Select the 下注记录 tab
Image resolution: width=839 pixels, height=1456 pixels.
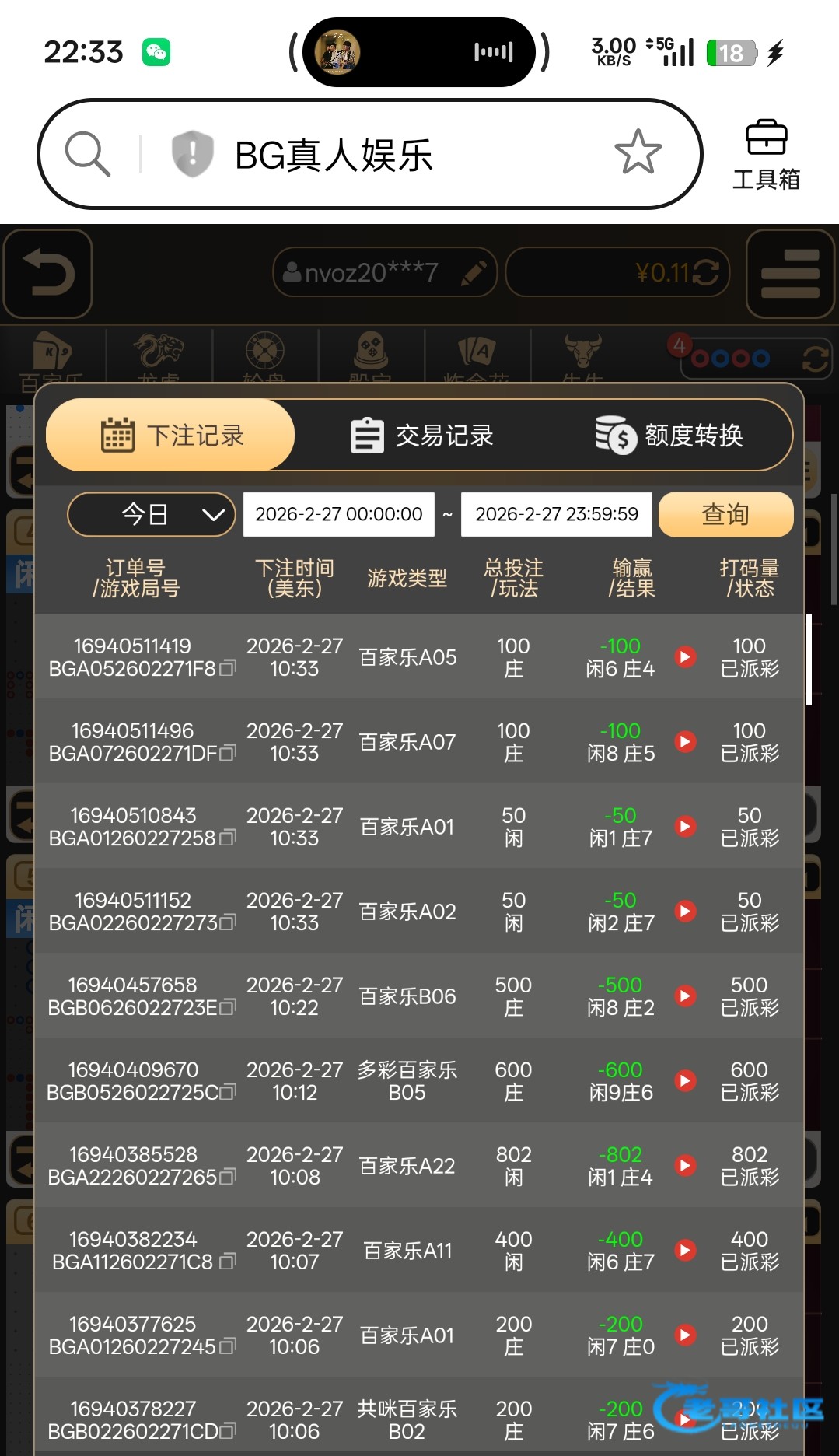coord(171,436)
